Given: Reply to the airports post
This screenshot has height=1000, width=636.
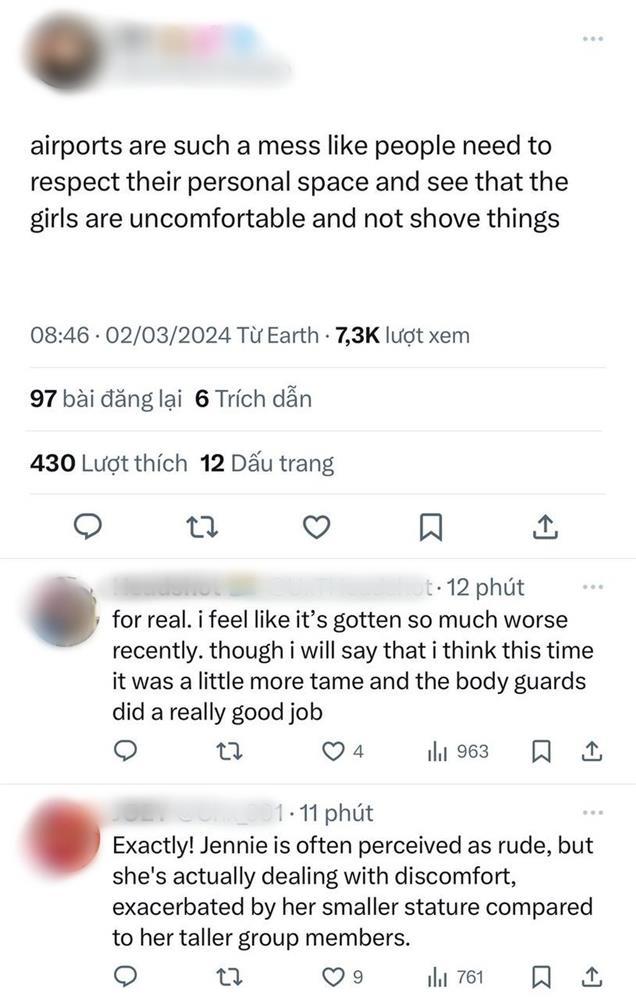Looking at the screenshot, I should coord(88,525).
